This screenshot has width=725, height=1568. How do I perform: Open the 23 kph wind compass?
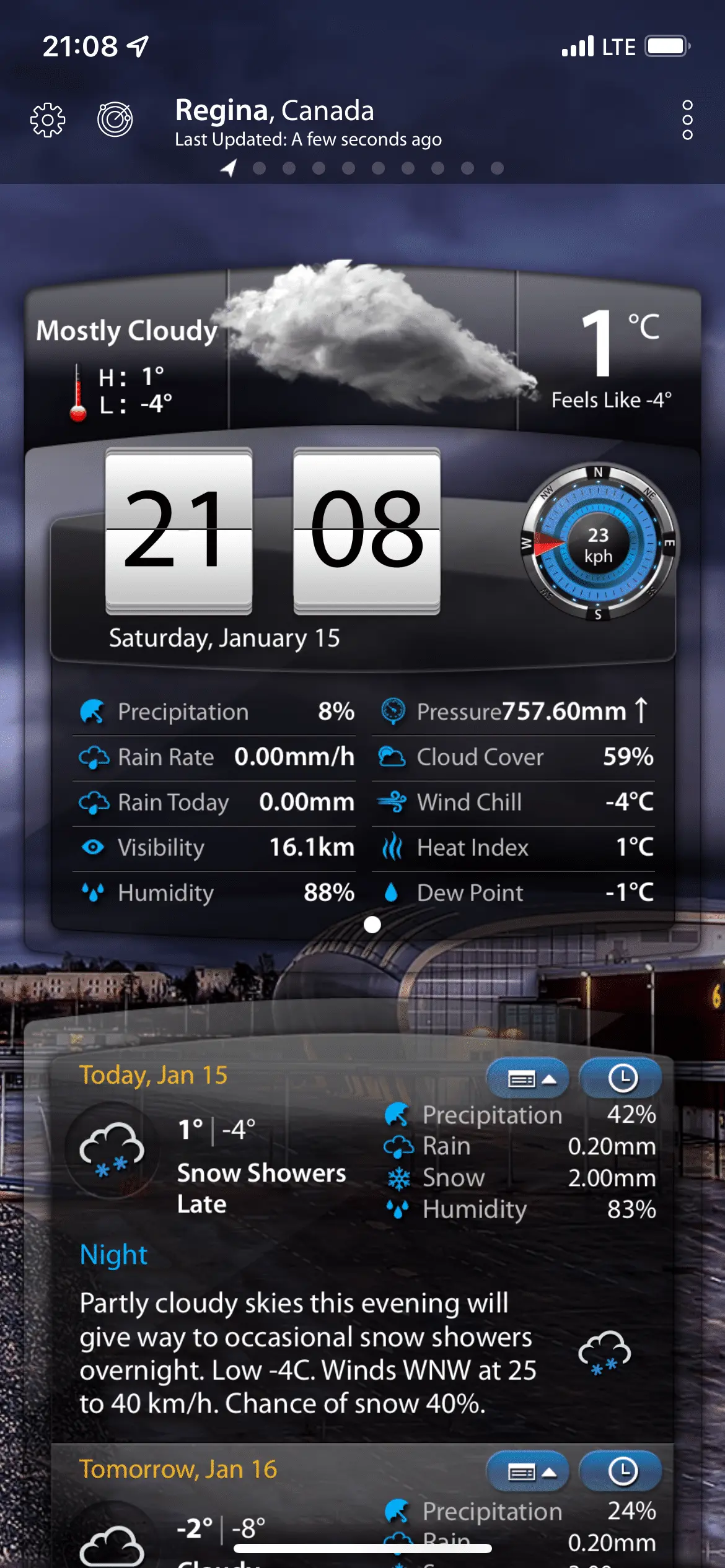[598, 543]
